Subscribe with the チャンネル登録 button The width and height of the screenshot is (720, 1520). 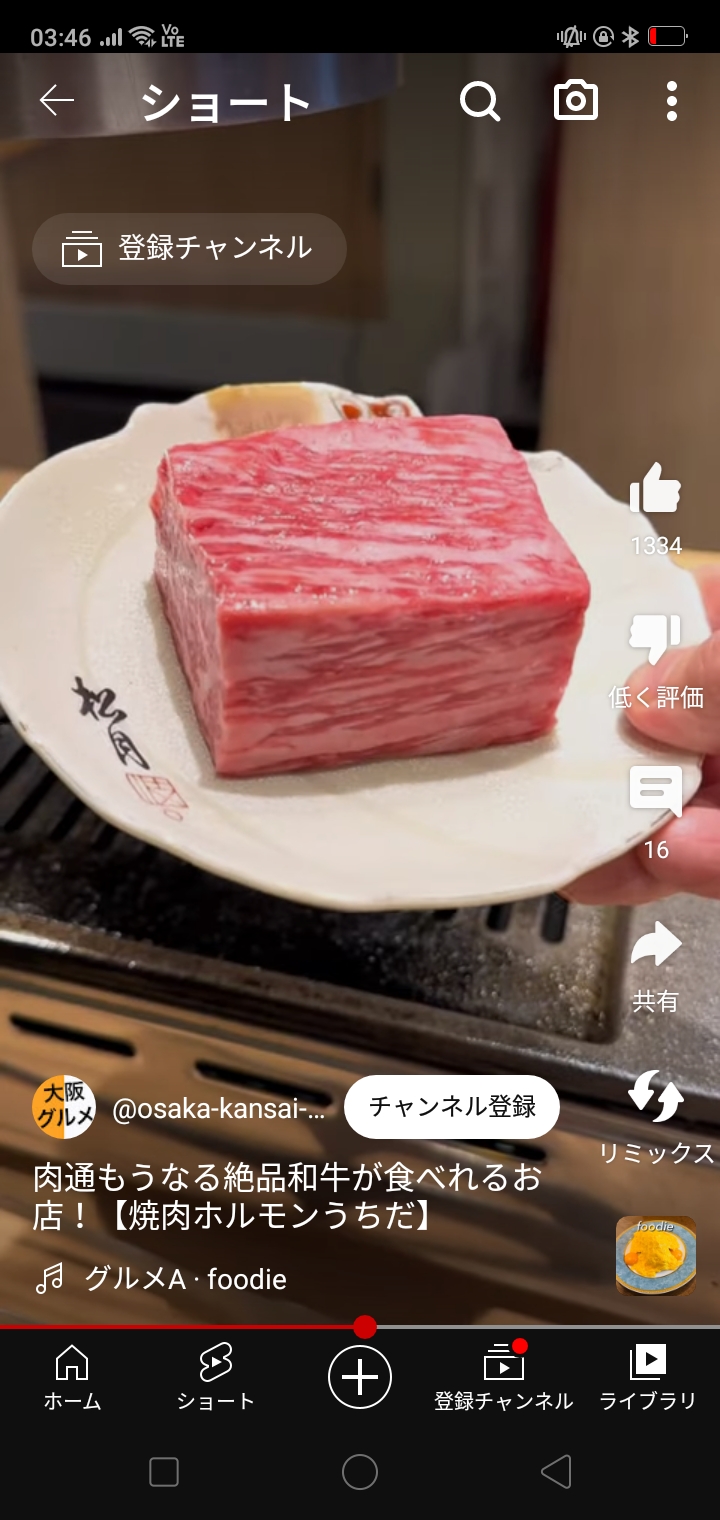pyautogui.click(x=452, y=1107)
